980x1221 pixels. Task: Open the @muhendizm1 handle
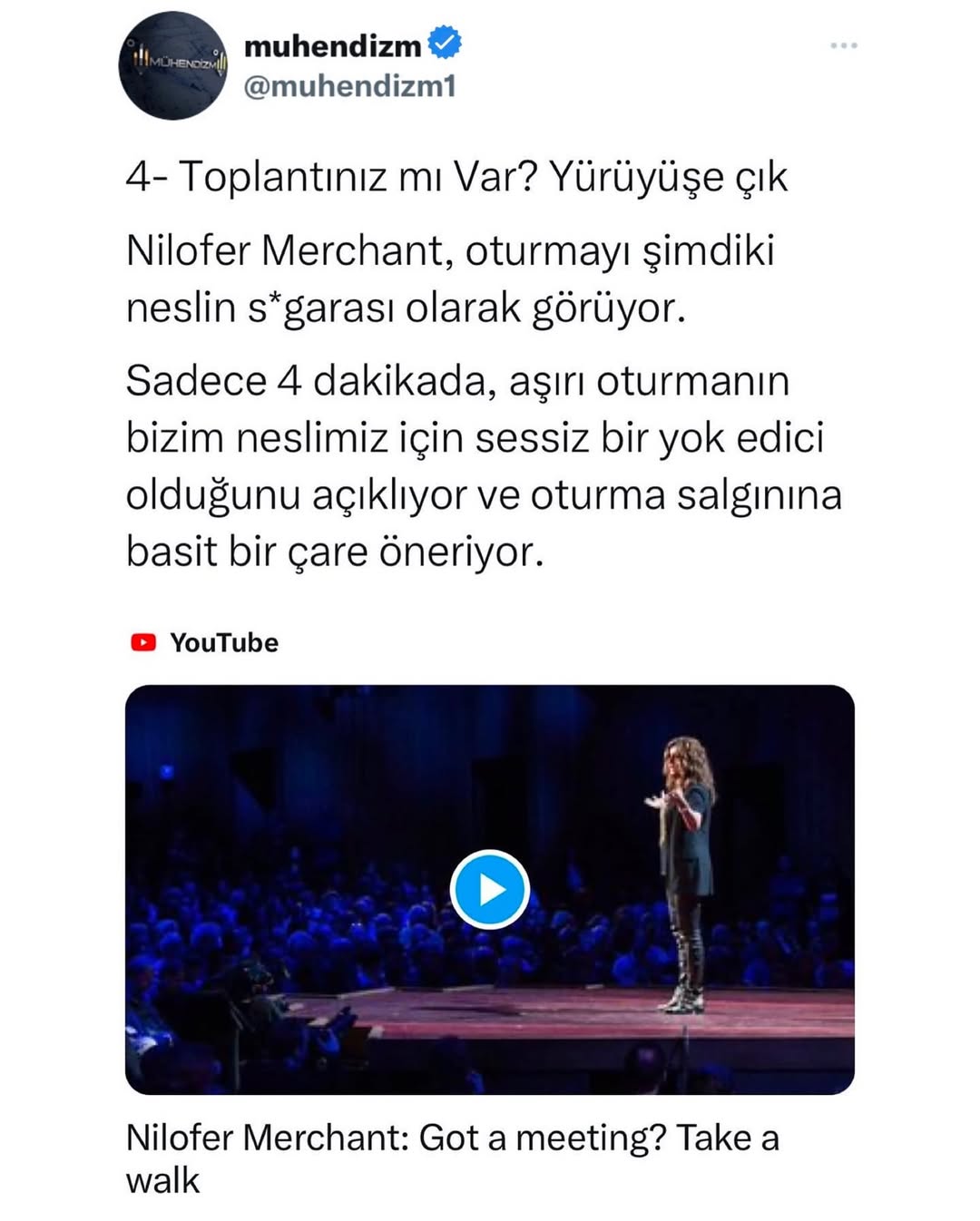click(x=349, y=86)
